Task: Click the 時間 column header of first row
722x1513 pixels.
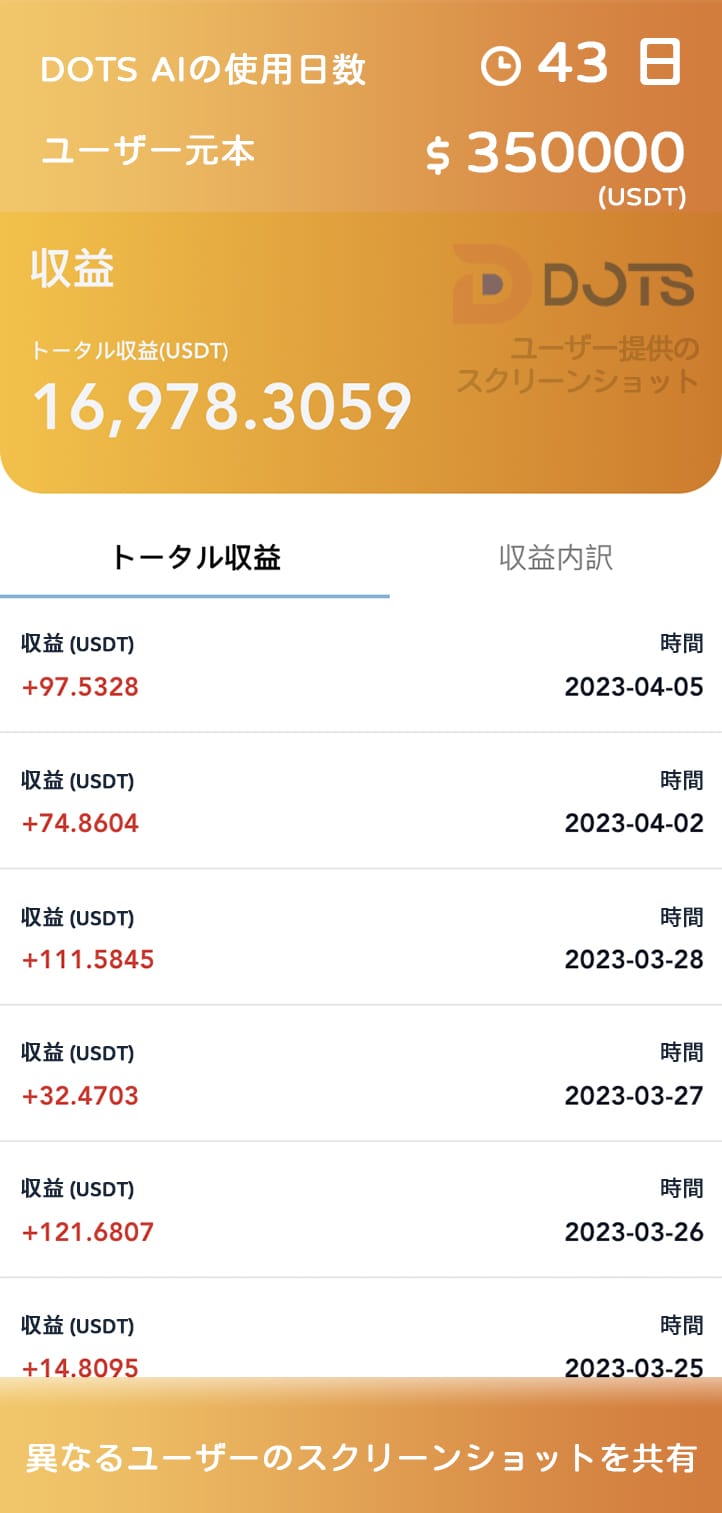Action: (x=681, y=643)
